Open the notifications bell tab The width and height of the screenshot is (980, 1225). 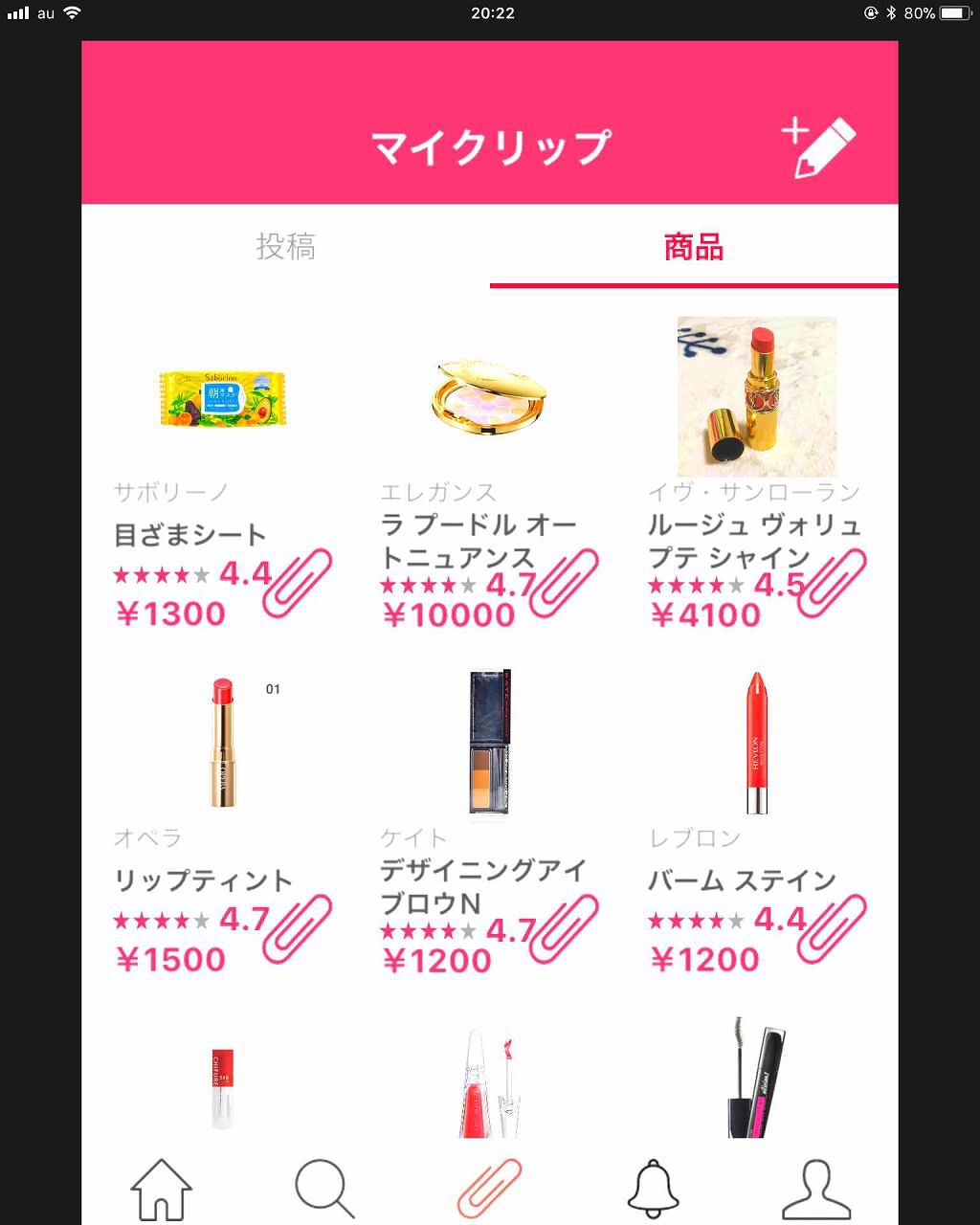tap(653, 1189)
